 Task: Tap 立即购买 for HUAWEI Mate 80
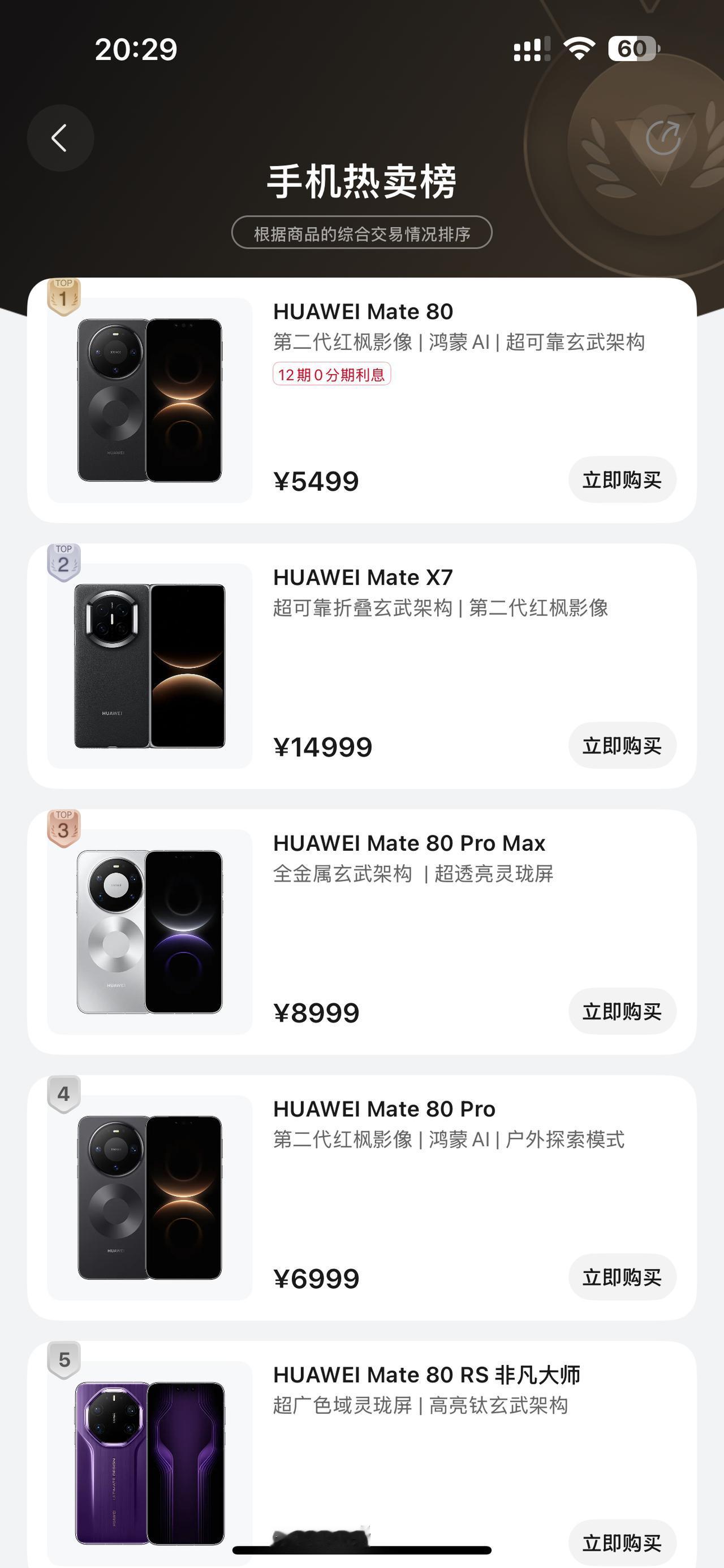click(622, 480)
